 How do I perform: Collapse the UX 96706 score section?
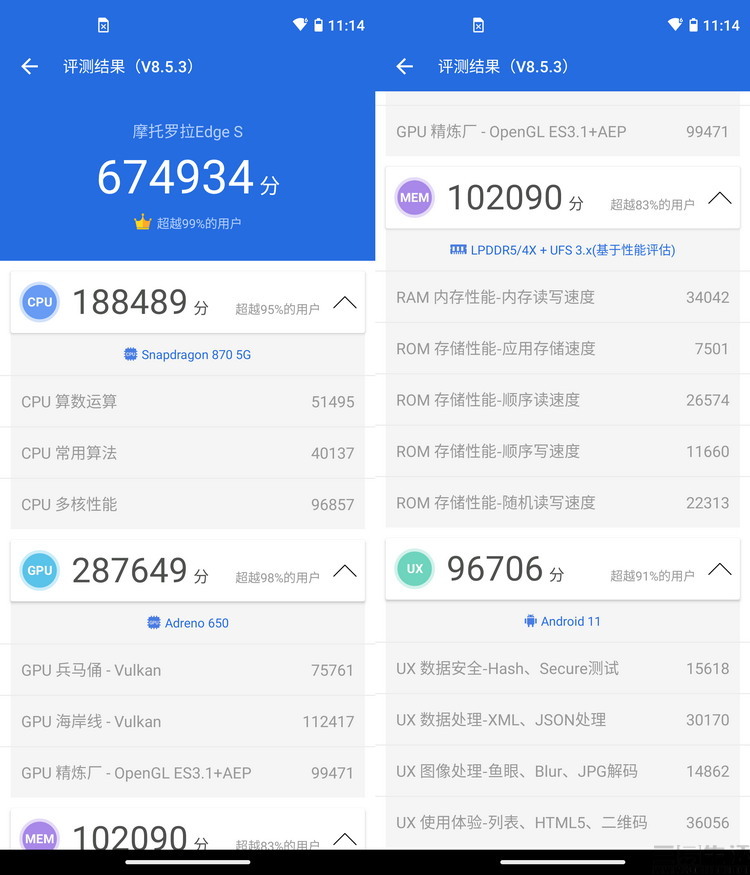coord(720,568)
